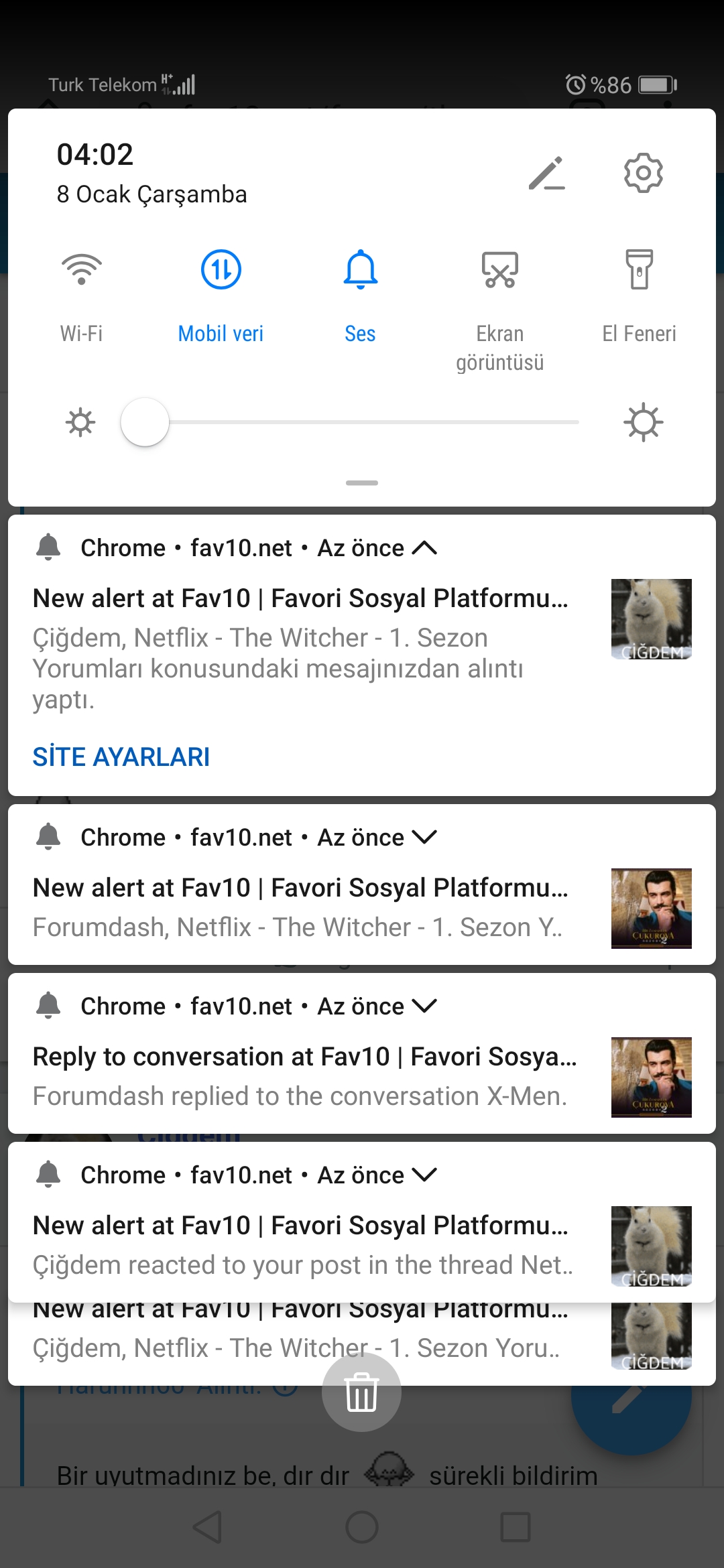Clear all notifications with the trash button
The height and width of the screenshot is (1568, 724).
coord(361,1392)
